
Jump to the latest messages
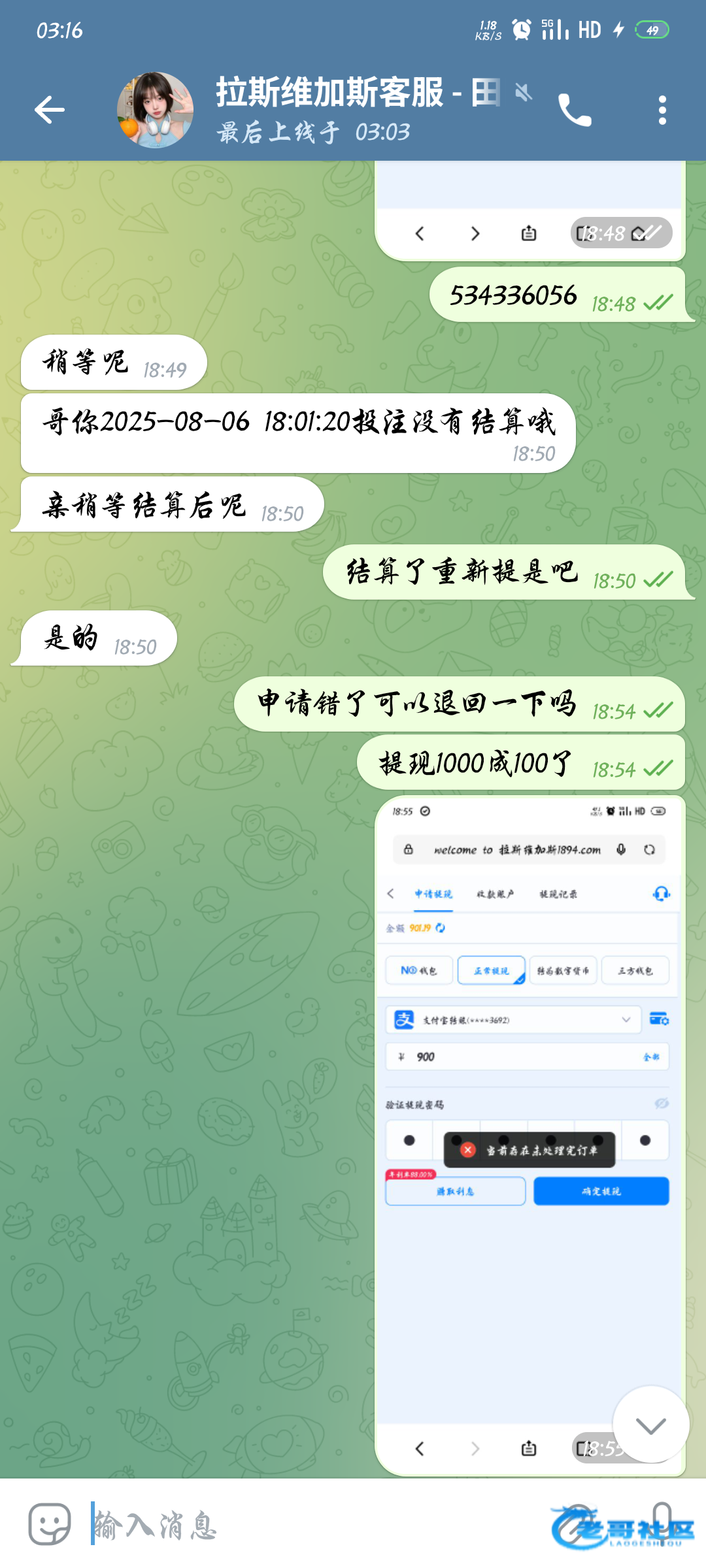click(x=650, y=1425)
